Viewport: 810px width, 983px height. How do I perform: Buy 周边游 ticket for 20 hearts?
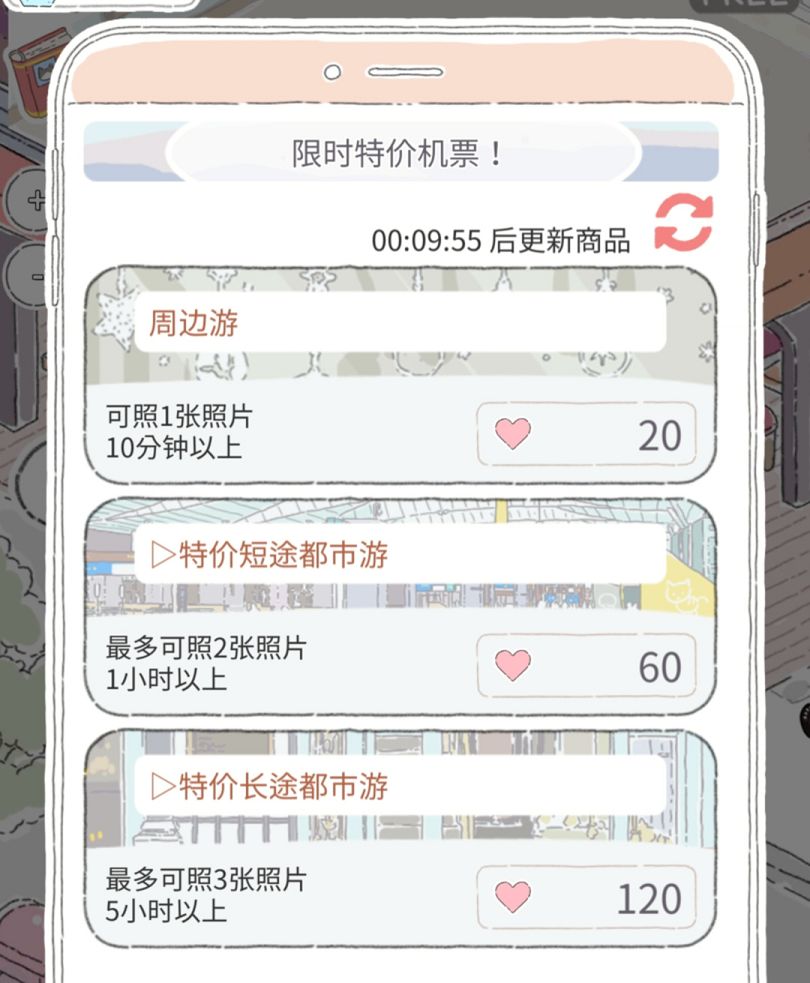pos(586,435)
